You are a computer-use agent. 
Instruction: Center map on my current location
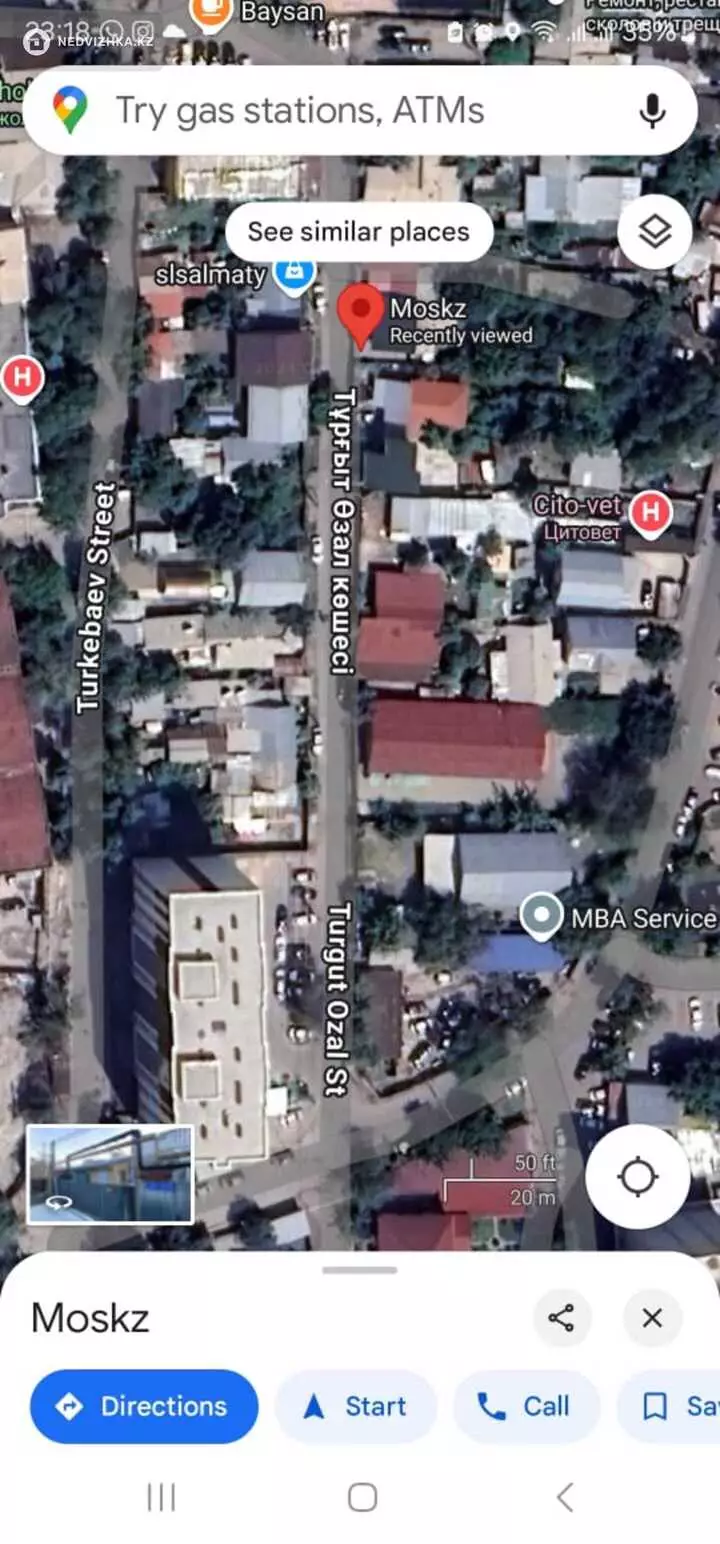pos(638,1178)
